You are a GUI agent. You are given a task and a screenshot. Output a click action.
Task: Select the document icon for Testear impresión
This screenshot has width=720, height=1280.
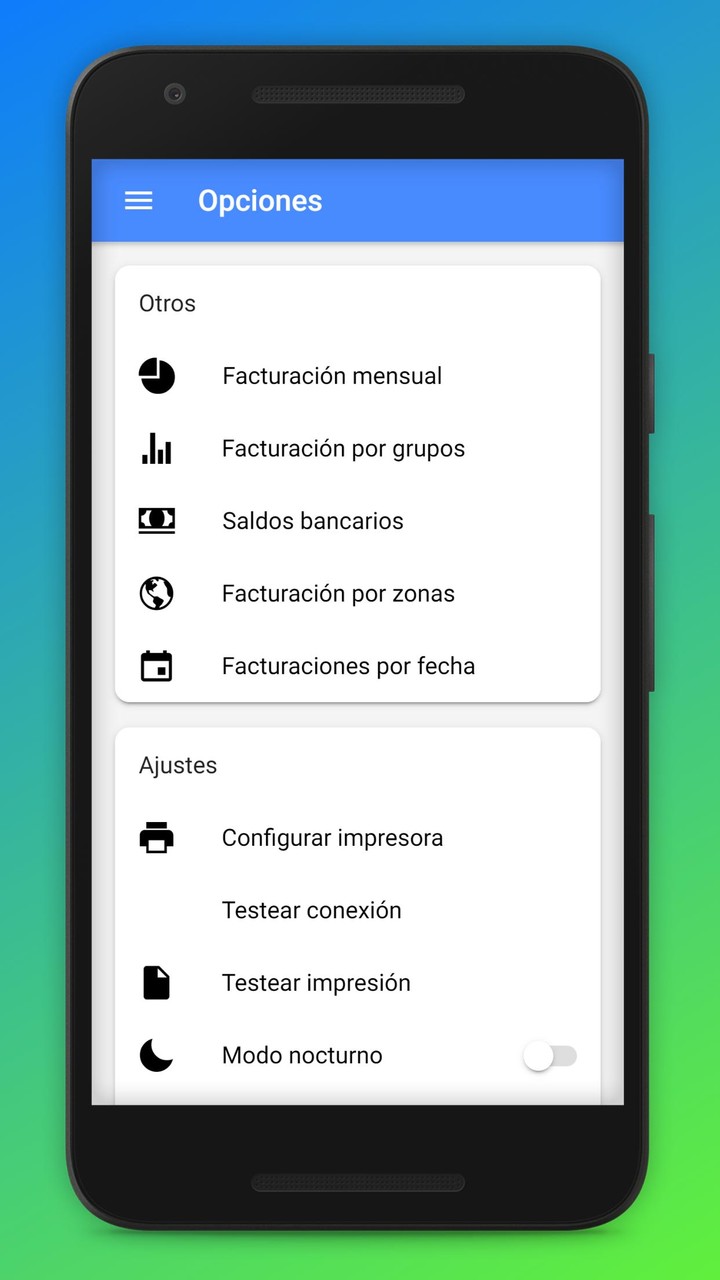(x=156, y=982)
